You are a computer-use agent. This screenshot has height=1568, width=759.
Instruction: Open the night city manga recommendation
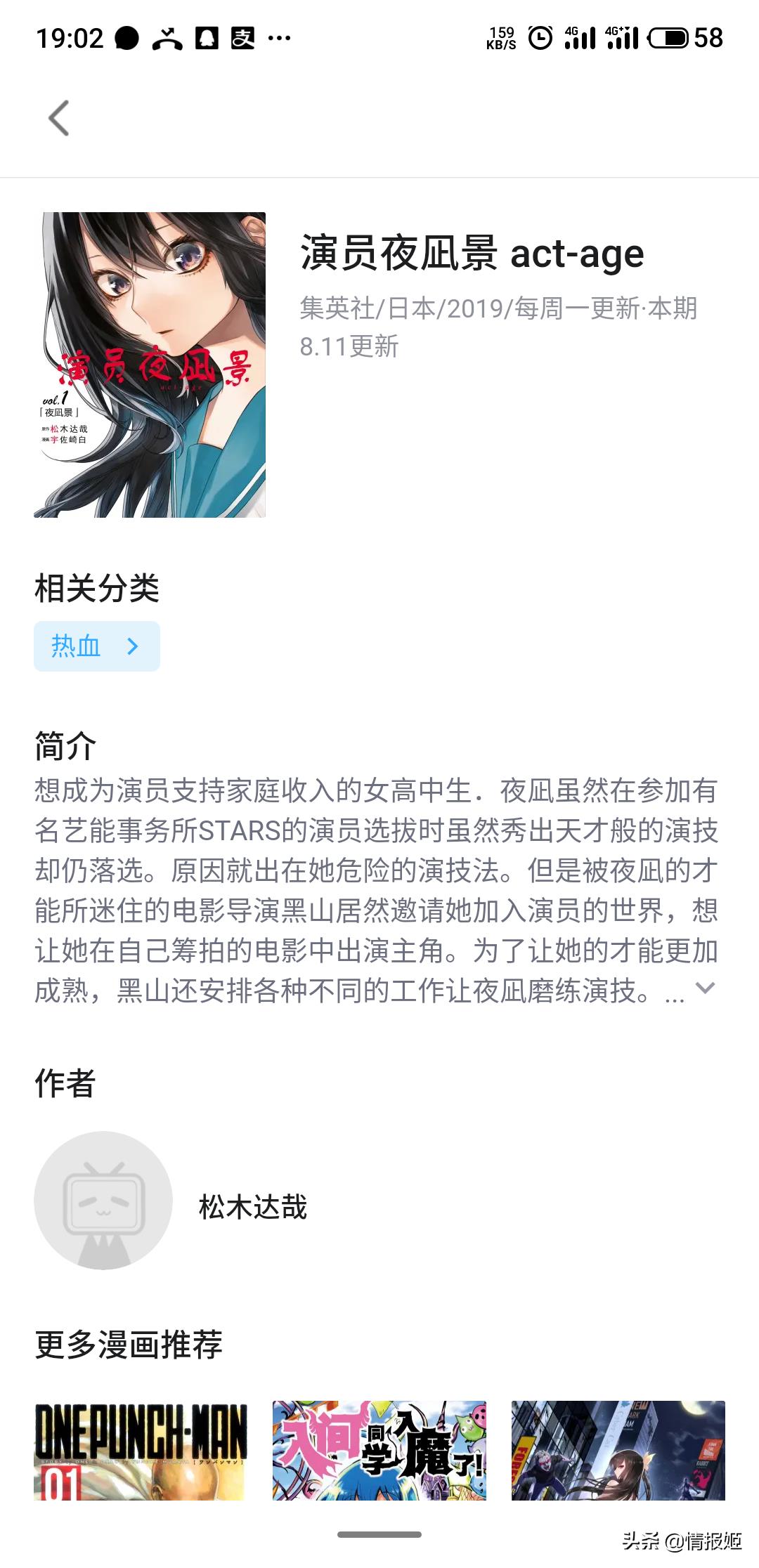618,1451
